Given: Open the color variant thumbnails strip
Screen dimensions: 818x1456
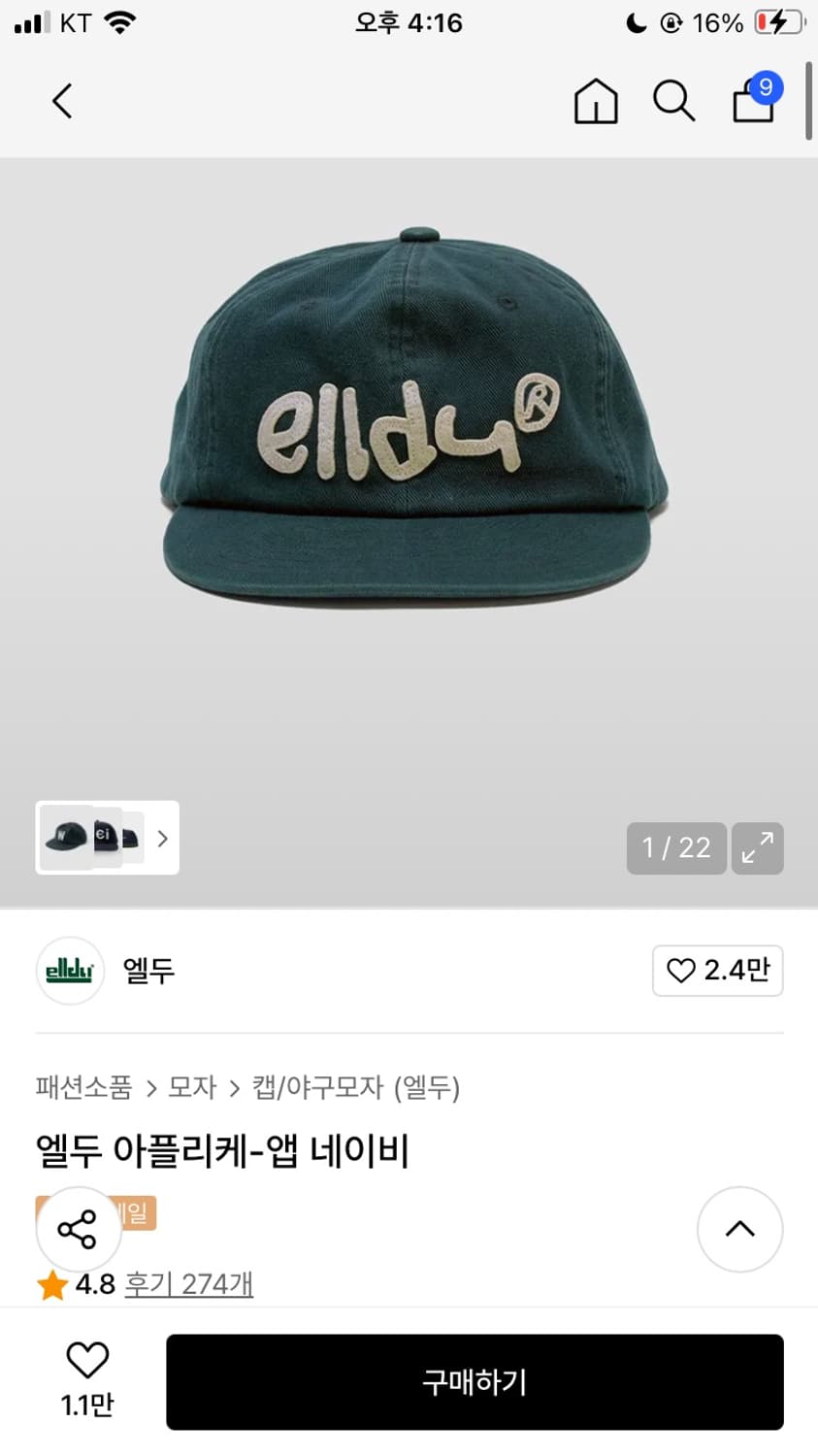Looking at the screenshot, I should [x=108, y=838].
